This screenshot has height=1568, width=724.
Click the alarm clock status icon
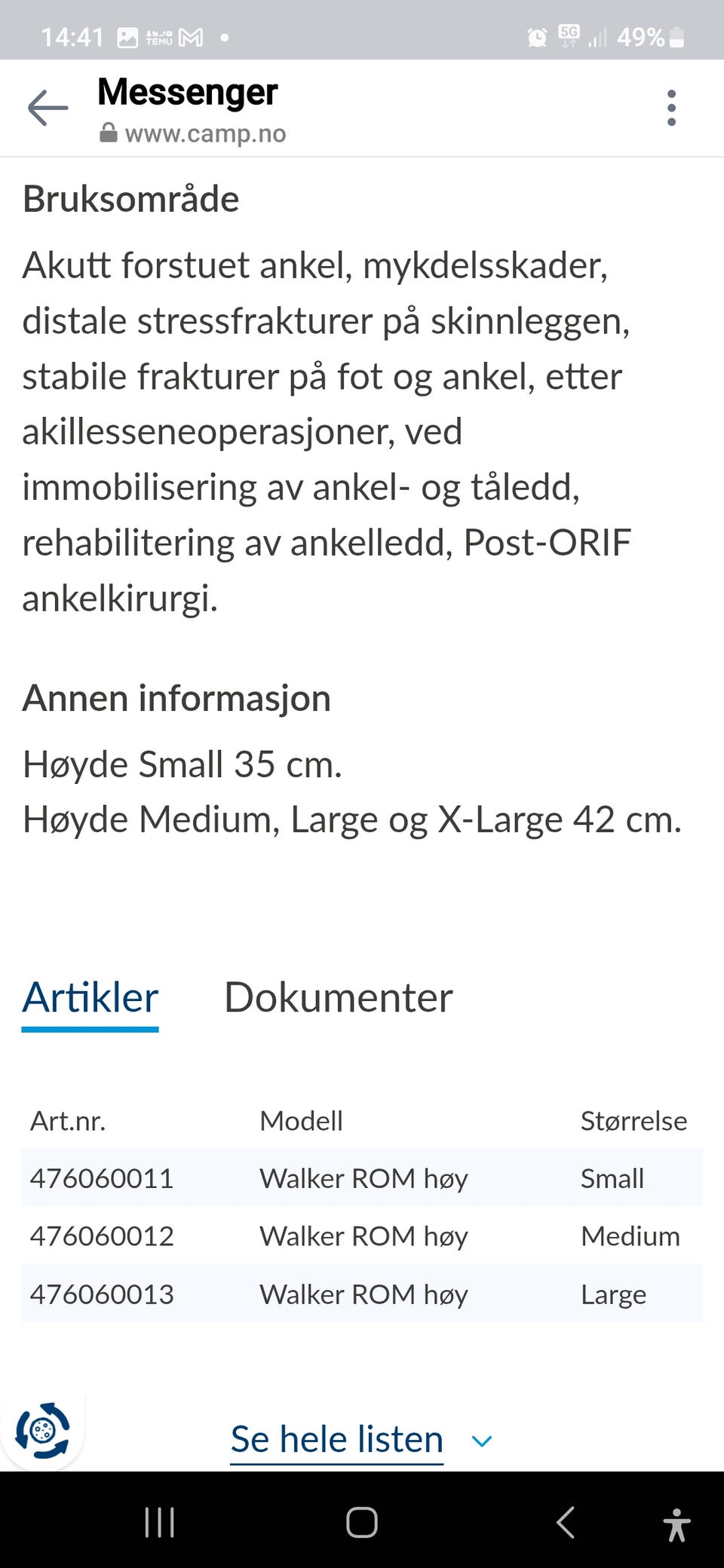(536, 35)
